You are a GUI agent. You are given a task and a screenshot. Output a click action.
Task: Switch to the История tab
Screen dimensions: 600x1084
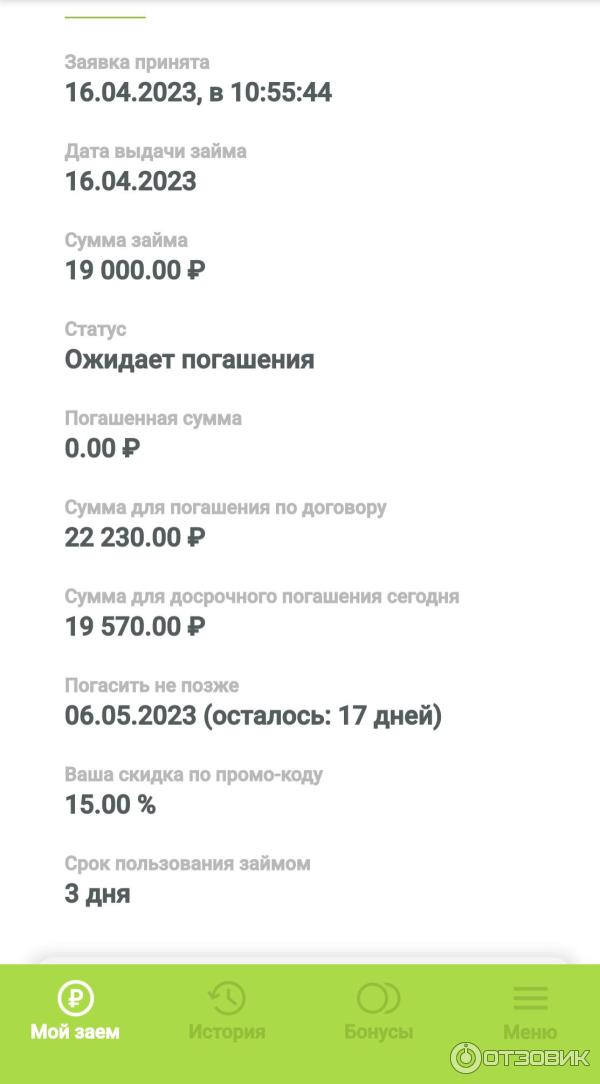(227, 1010)
